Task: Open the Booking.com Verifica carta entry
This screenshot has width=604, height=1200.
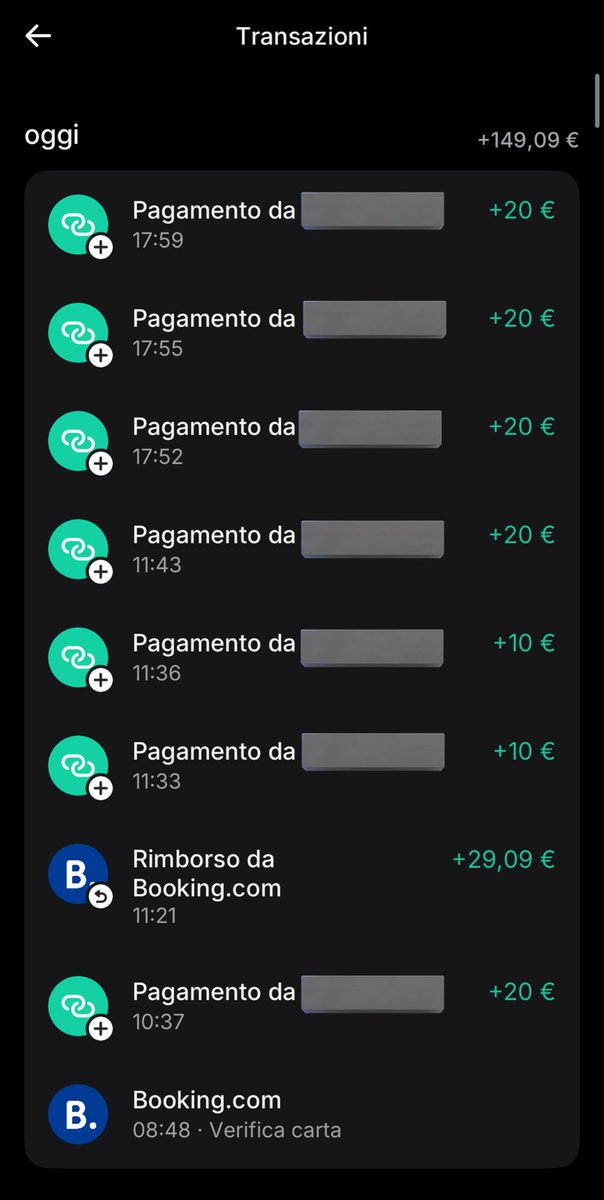Action: pos(300,1114)
